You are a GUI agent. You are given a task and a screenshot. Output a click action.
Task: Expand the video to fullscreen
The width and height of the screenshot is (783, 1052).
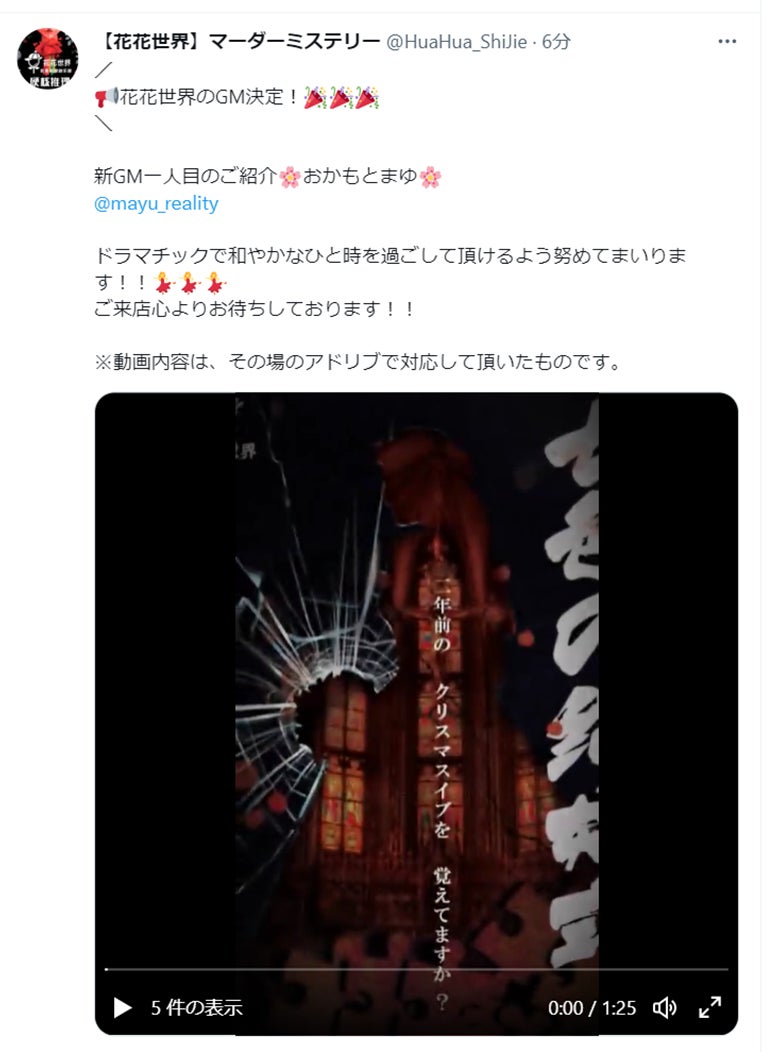[x=709, y=1007]
